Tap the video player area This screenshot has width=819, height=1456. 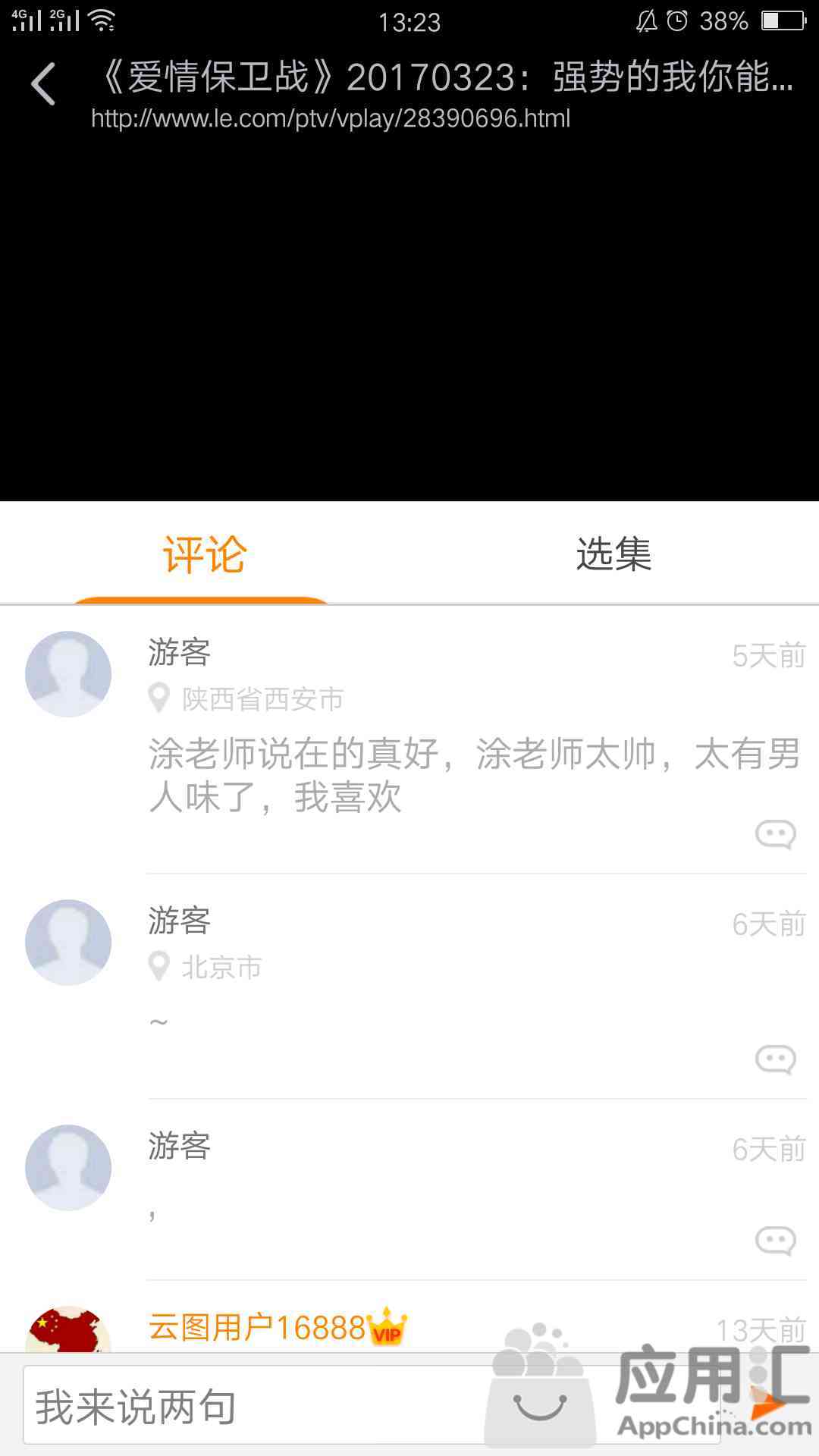pyautogui.click(x=409, y=318)
